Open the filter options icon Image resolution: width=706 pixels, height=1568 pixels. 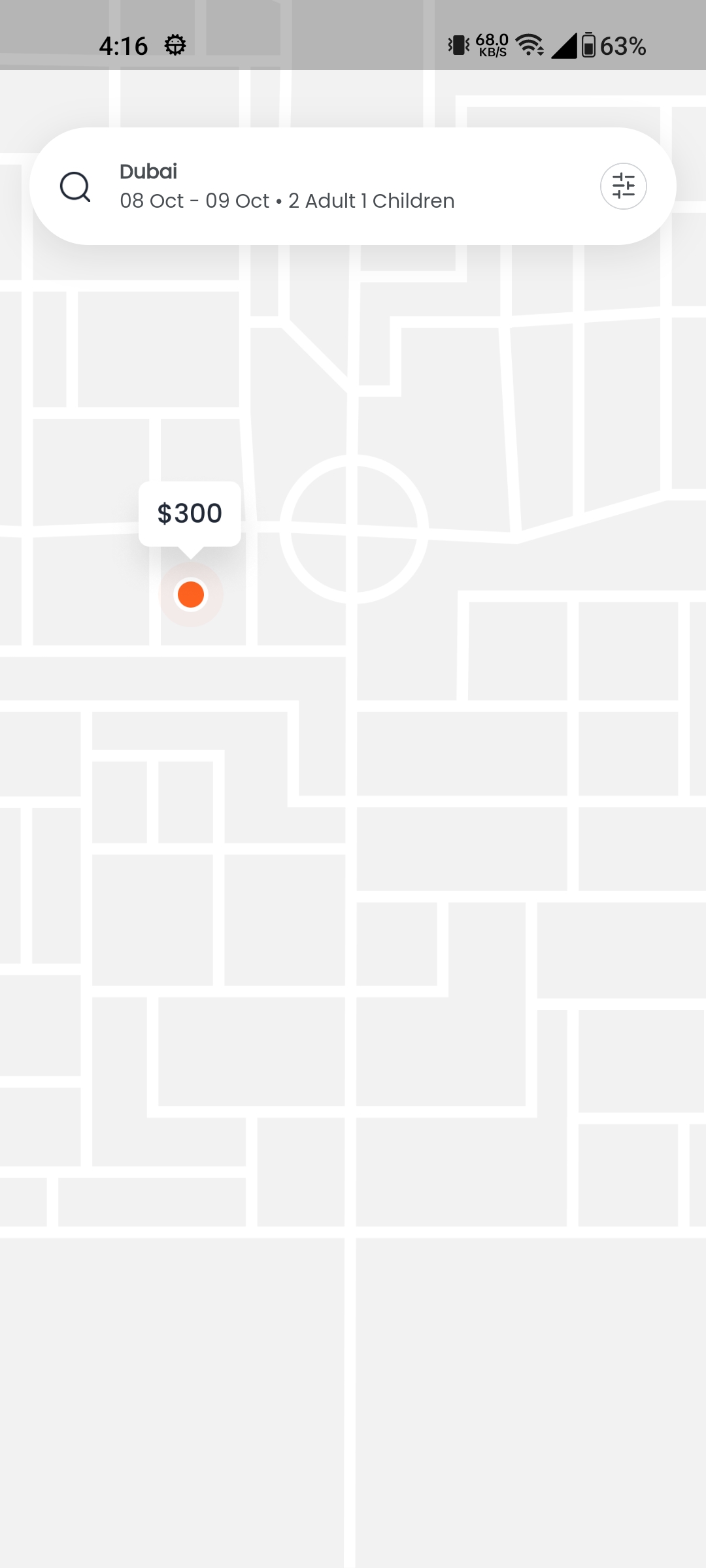(x=623, y=186)
